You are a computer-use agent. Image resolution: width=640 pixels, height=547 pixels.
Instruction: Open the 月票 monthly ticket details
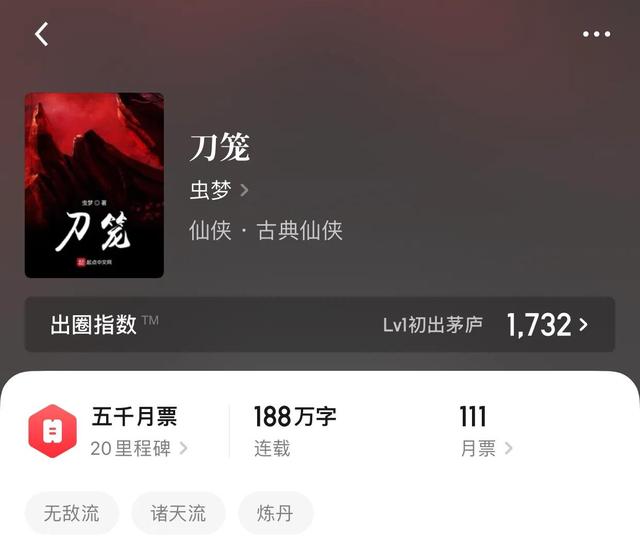[x=486, y=448]
